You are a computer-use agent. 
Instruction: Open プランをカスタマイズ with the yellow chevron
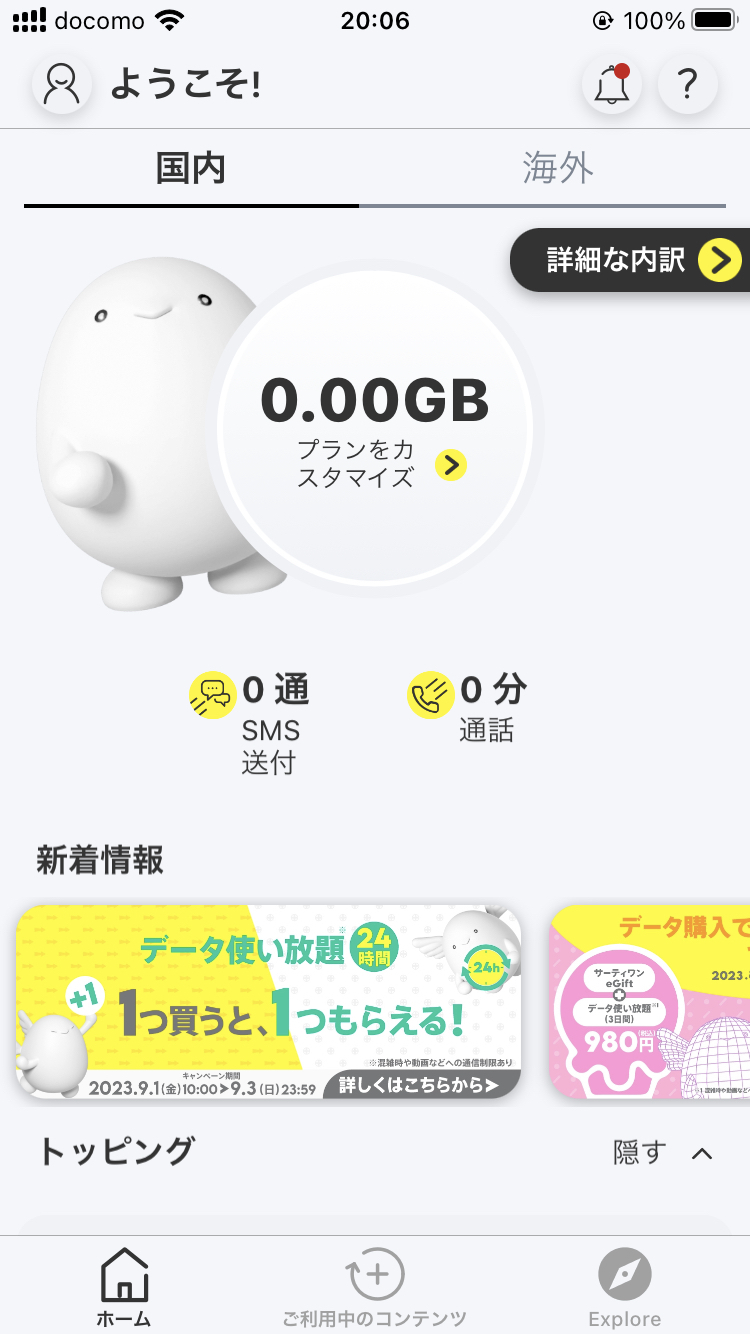click(451, 465)
